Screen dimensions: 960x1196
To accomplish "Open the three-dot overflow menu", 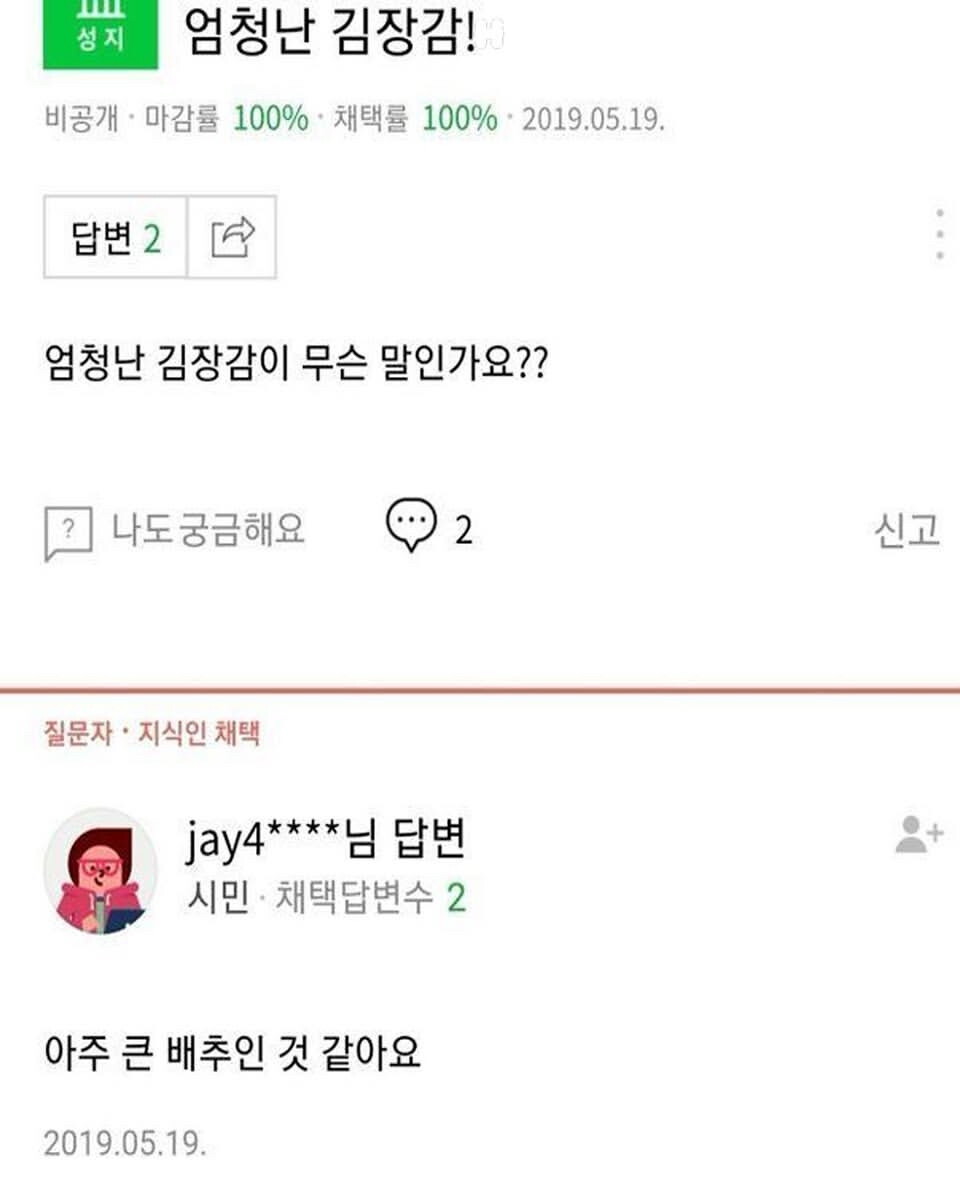I will click(939, 234).
